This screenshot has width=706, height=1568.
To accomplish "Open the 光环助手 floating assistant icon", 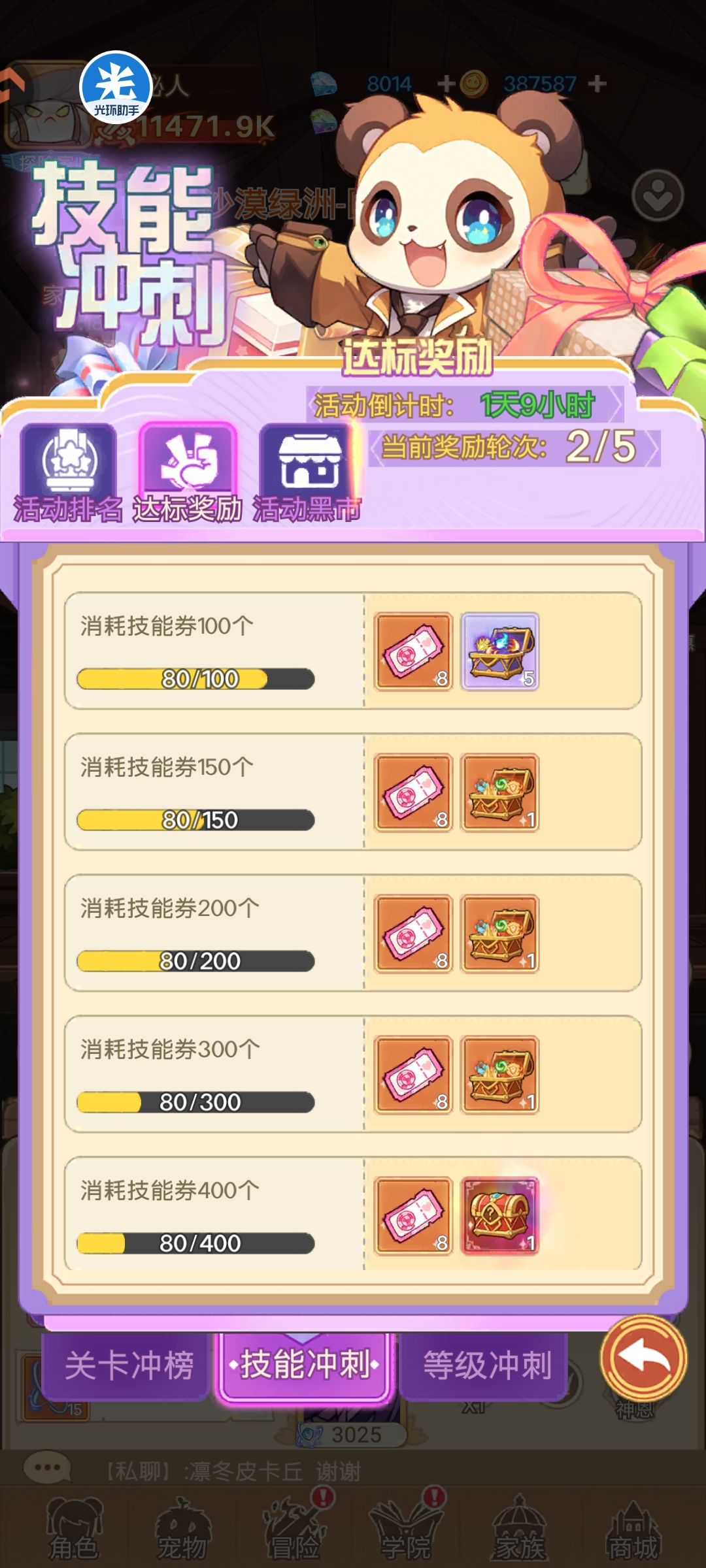I will click(116, 88).
